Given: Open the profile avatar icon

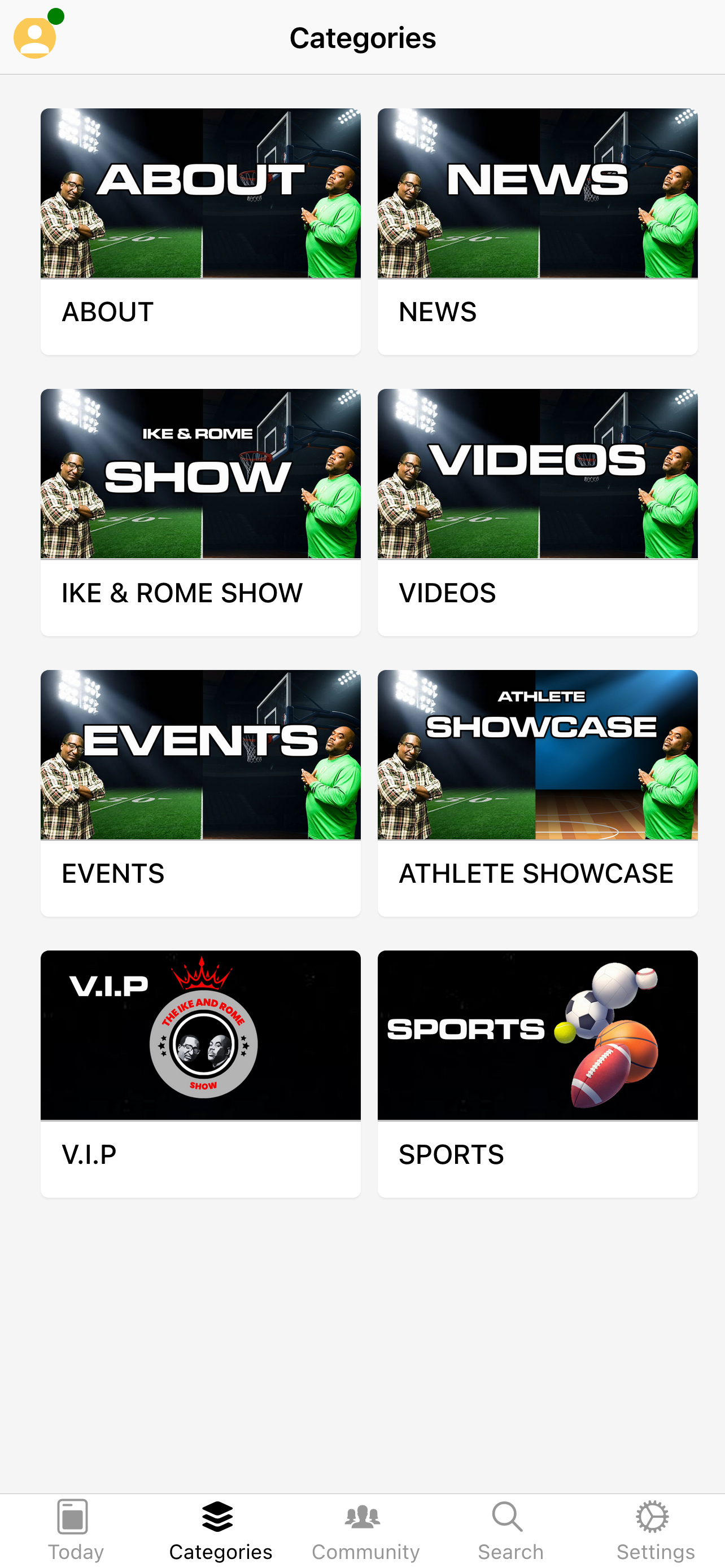Looking at the screenshot, I should (34, 38).
